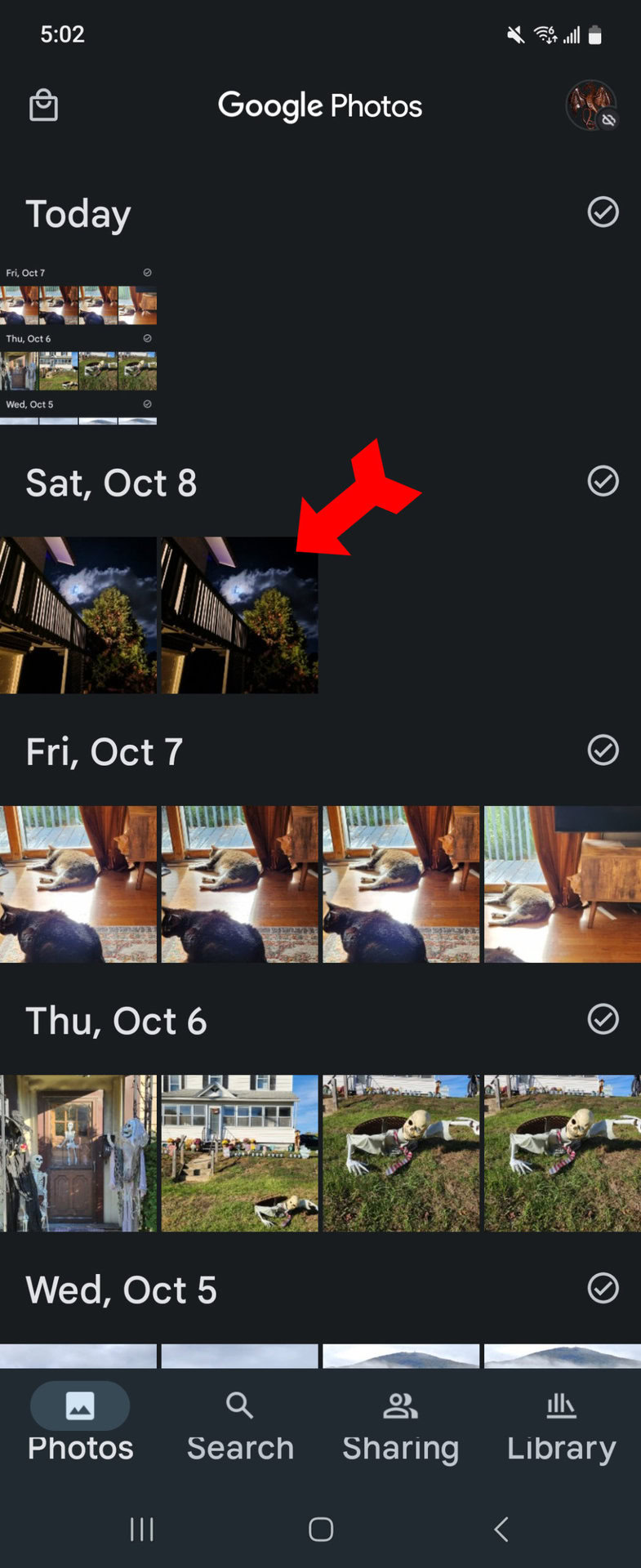Go back using the system back button
This screenshot has width=641, height=1568.
501,1529
